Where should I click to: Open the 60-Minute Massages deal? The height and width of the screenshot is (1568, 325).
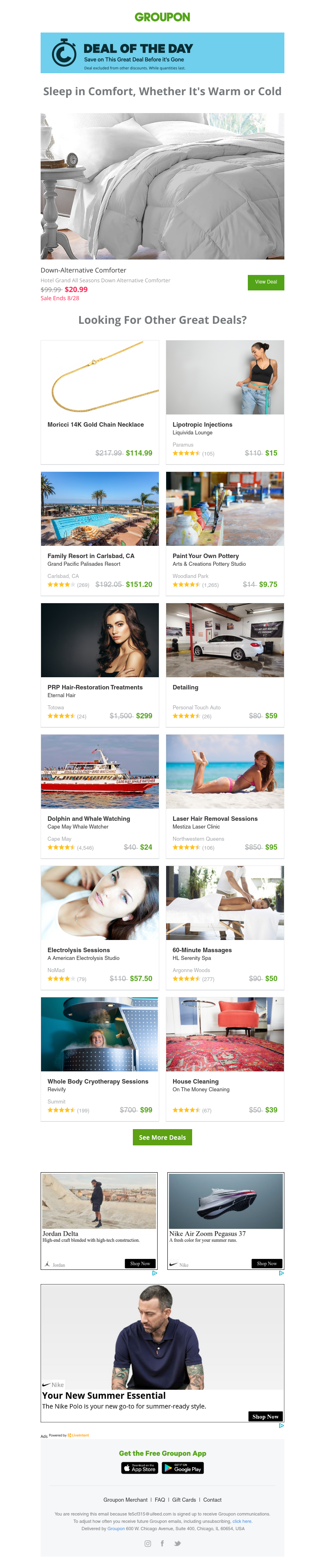pyautogui.click(x=225, y=927)
